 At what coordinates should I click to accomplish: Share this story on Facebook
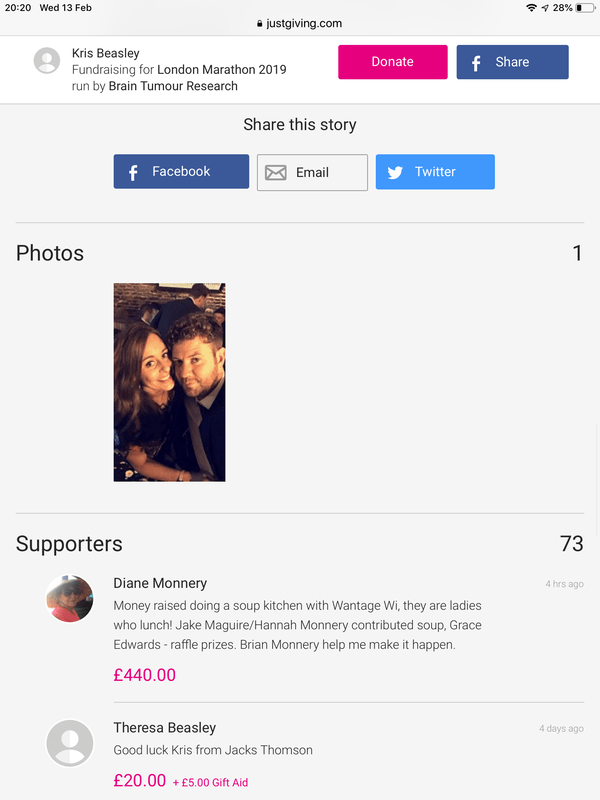181,172
